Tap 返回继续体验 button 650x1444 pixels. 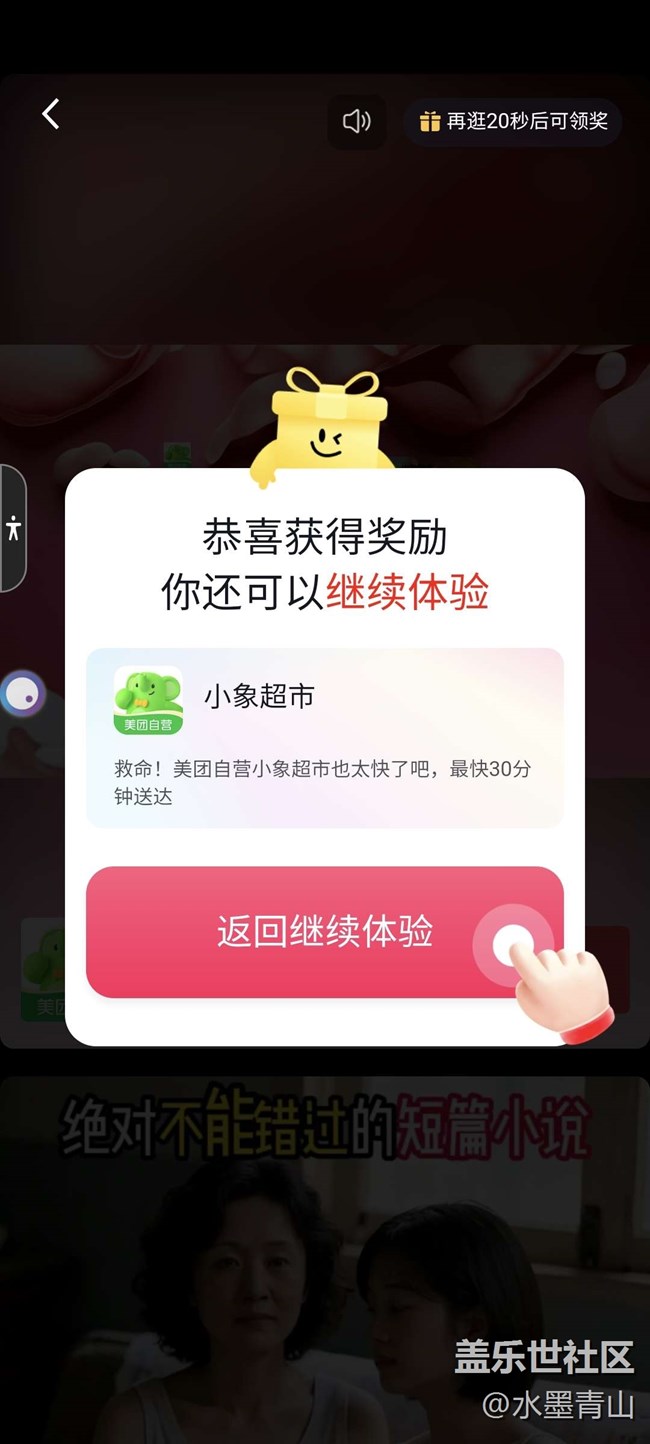click(324, 931)
